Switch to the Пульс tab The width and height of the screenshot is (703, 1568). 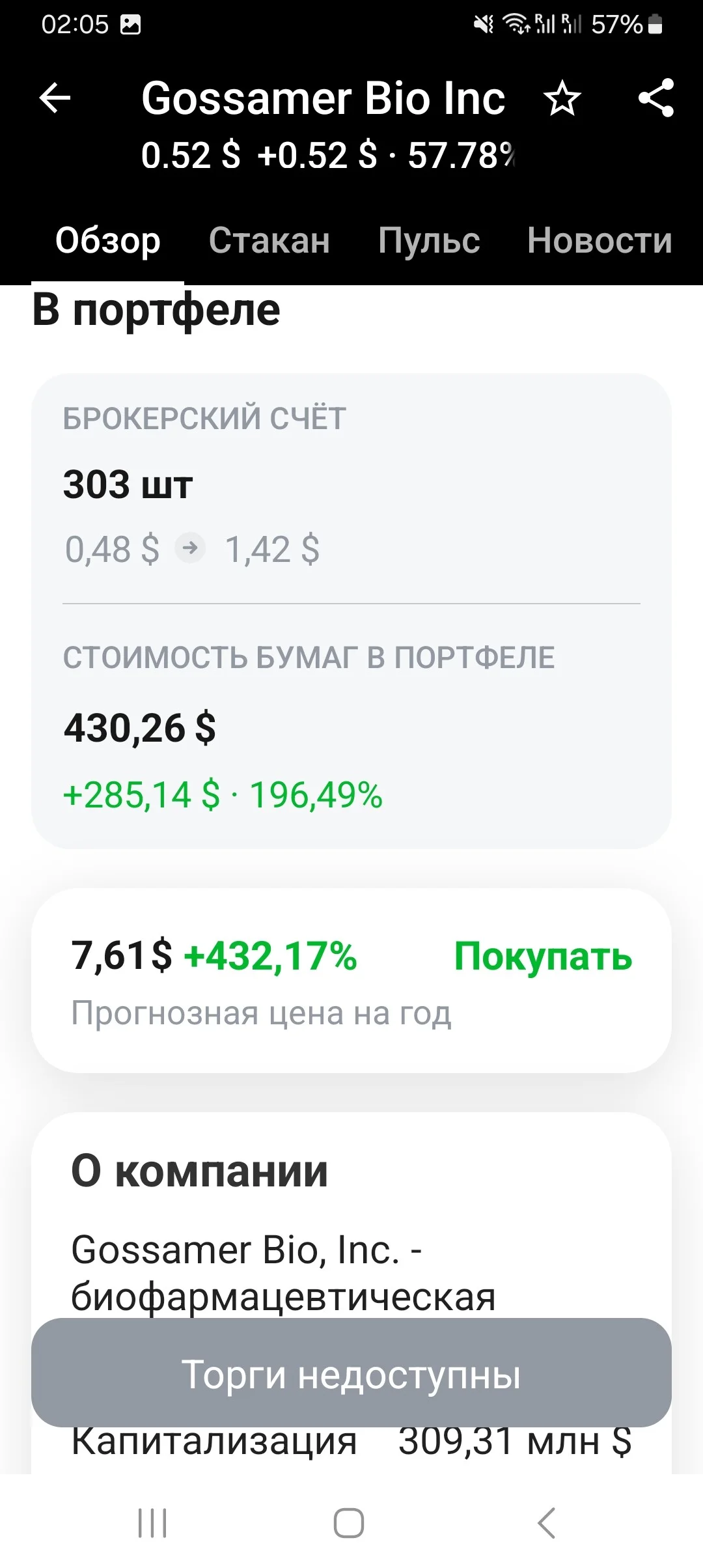pyautogui.click(x=430, y=241)
